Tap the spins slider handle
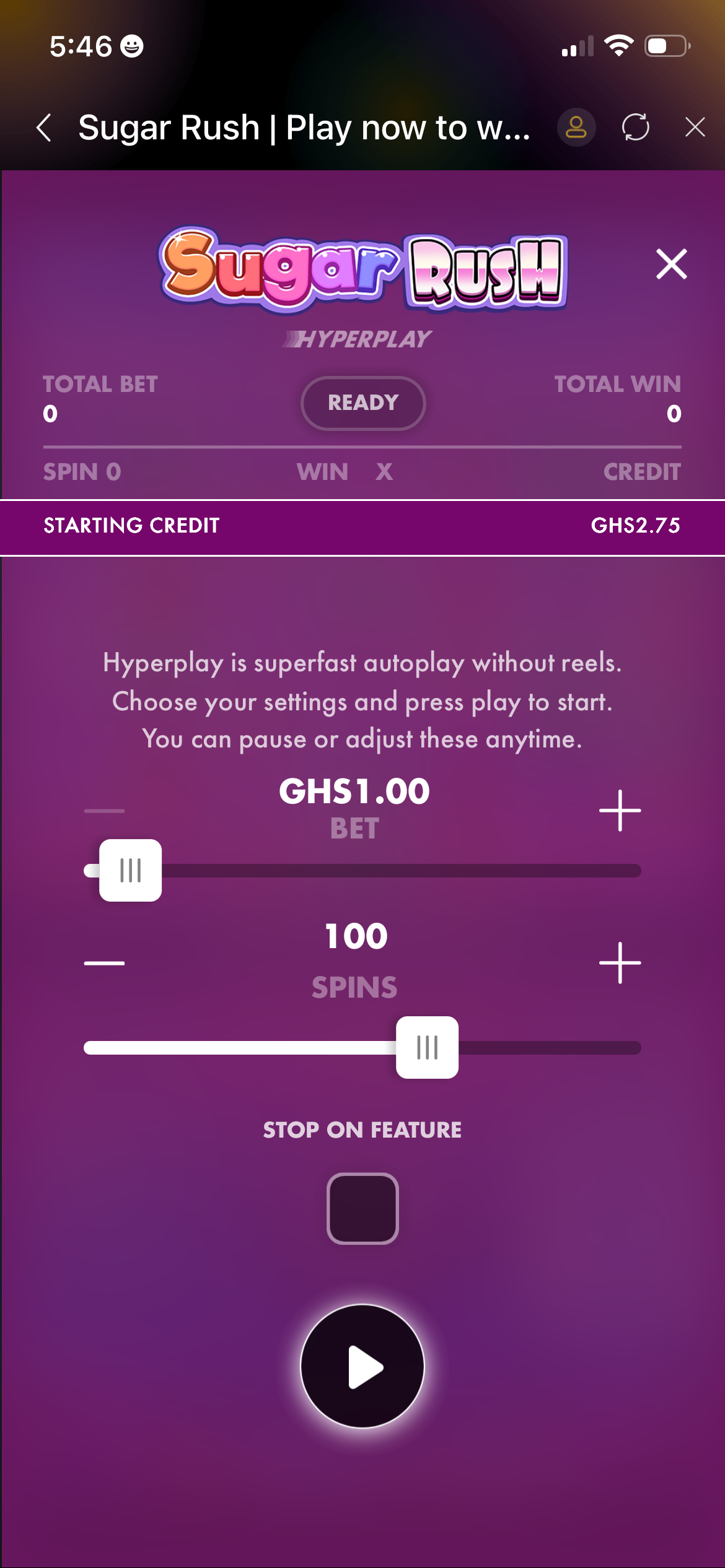This screenshot has width=725, height=1568. pyautogui.click(x=427, y=1047)
